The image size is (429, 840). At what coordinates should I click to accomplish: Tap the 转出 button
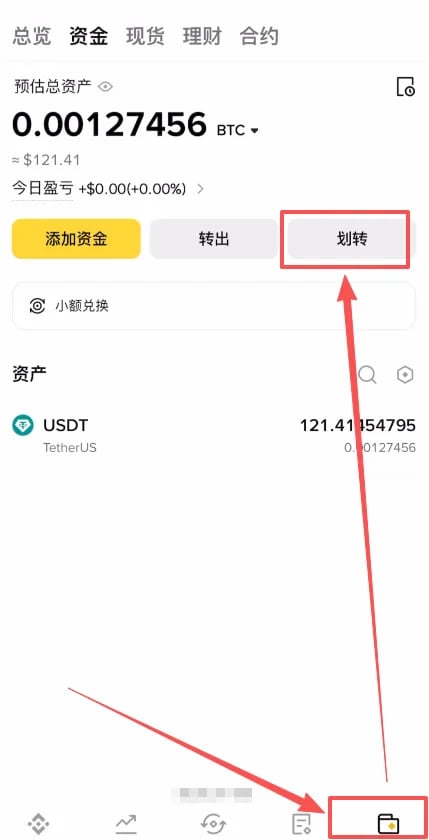pyautogui.click(x=214, y=239)
